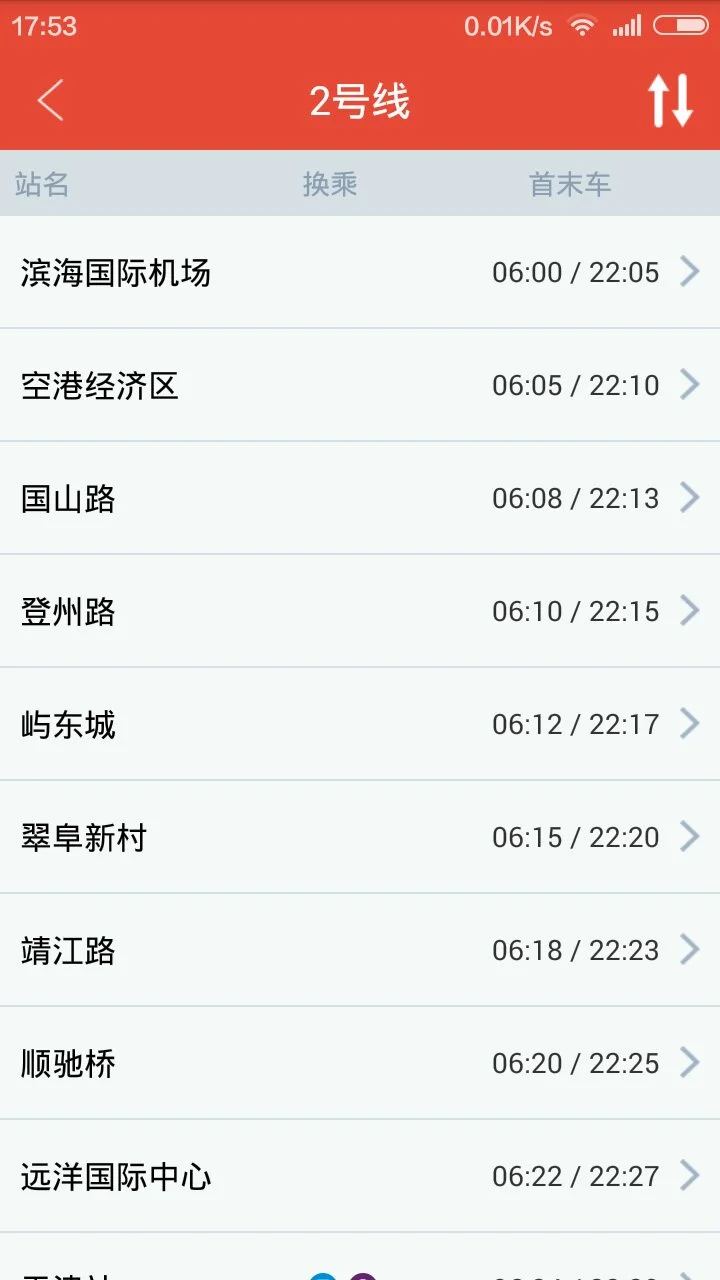The width and height of the screenshot is (720, 1280).
Task: Tap the chevron beside 远洋国际中心
Action: click(691, 1175)
